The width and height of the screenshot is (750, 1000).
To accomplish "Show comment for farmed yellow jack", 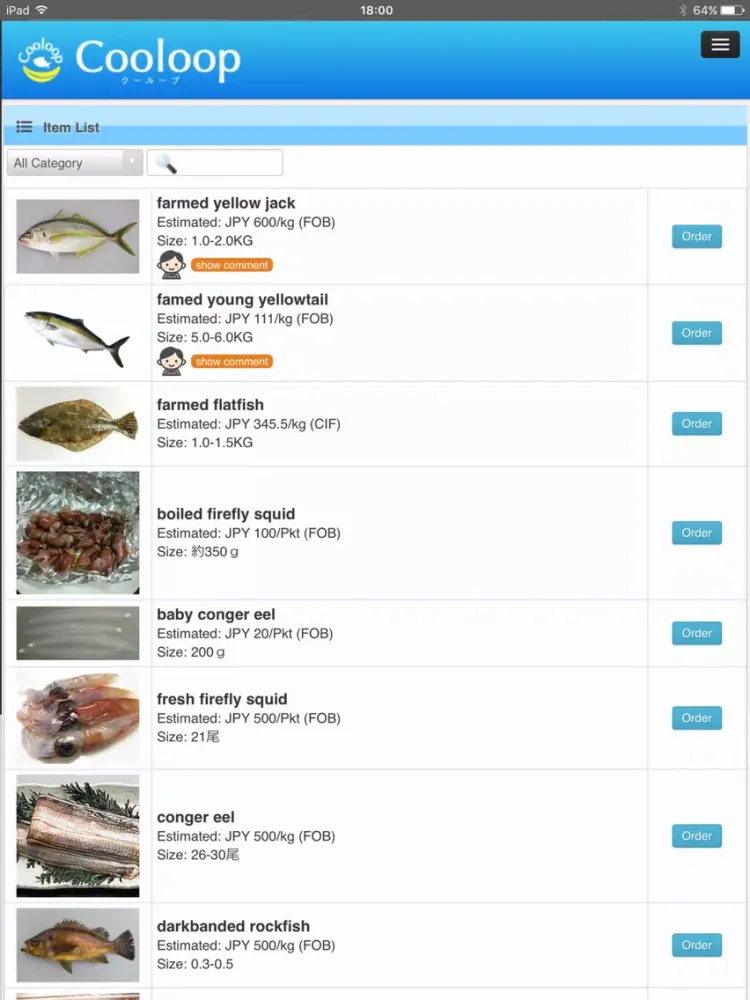I will (231, 265).
